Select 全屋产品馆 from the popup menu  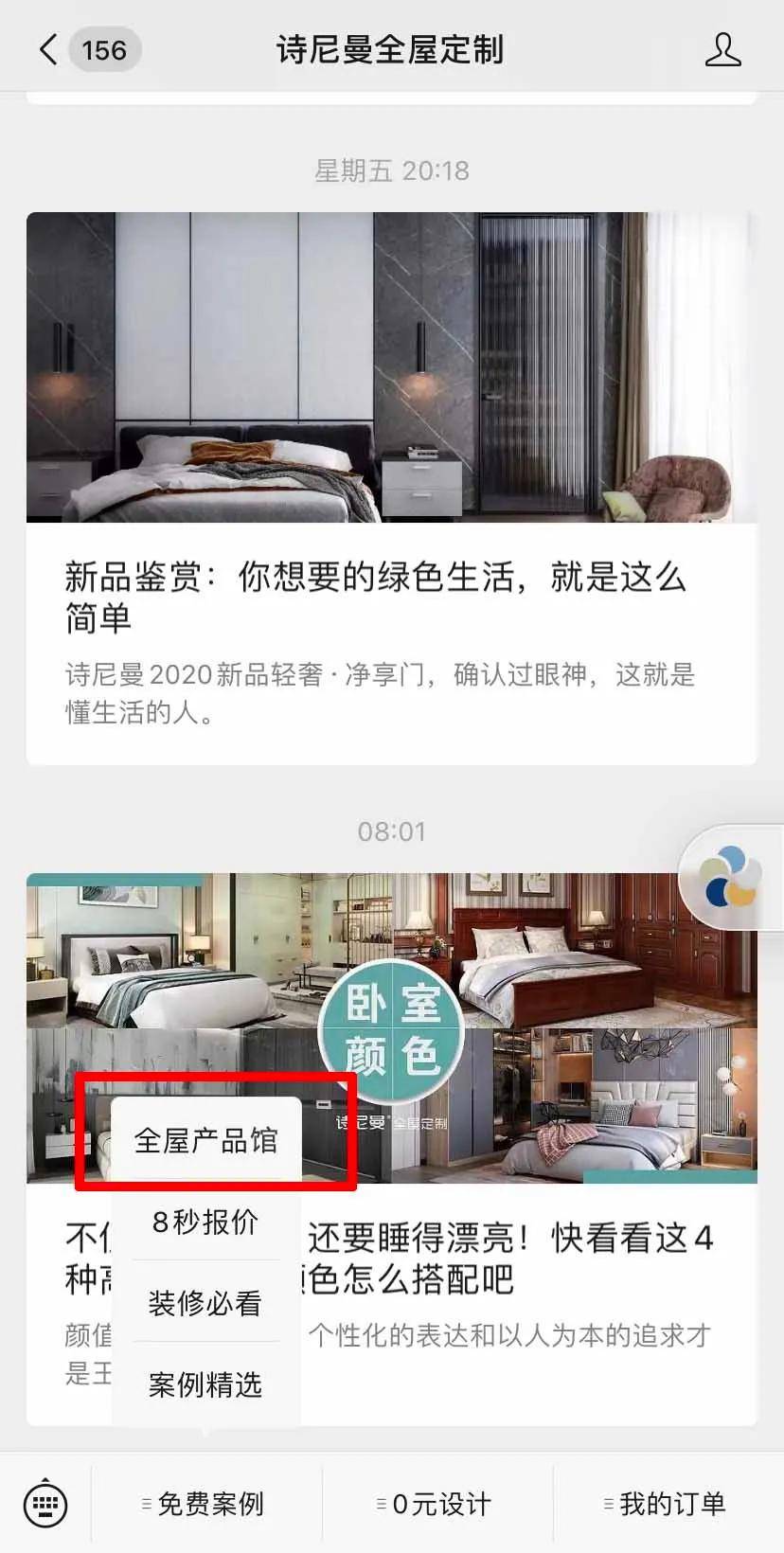[x=205, y=1141]
